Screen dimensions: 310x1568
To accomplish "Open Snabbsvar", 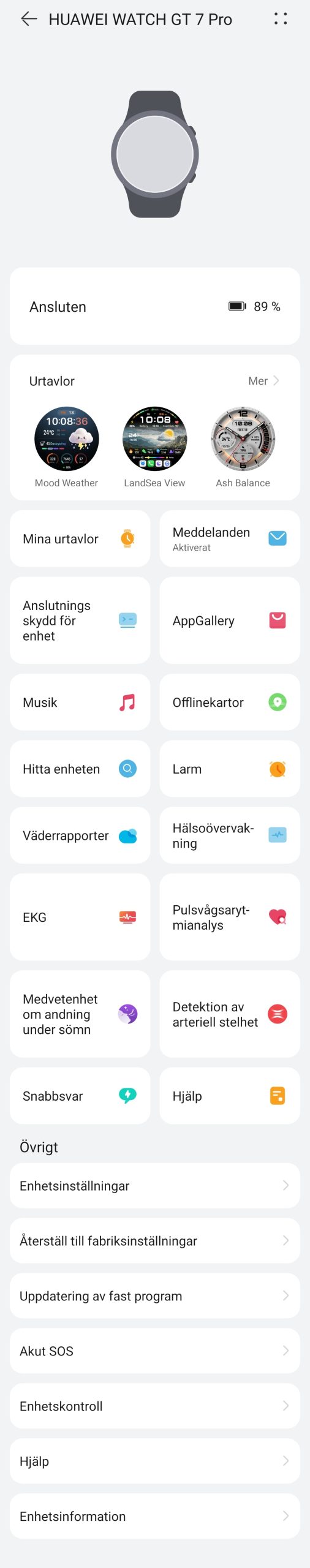I will click(x=80, y=1096).
